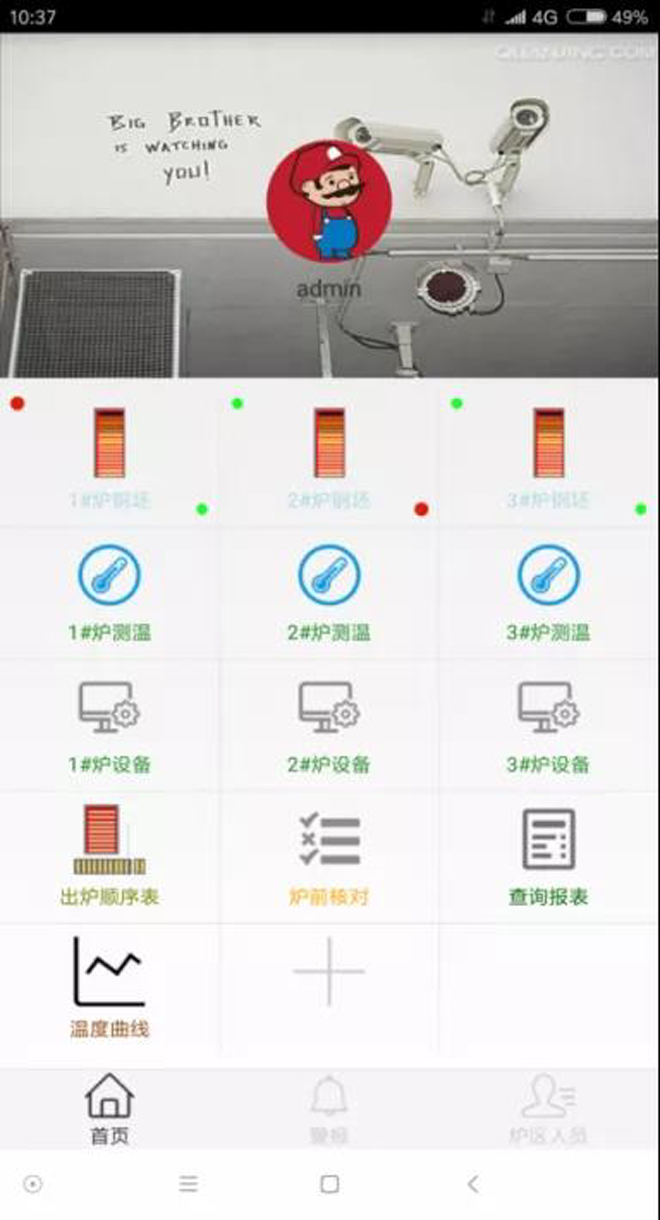Tap the system back button
The height and width of the screenshot is (1220, 660).
[x=473, y=1184]
